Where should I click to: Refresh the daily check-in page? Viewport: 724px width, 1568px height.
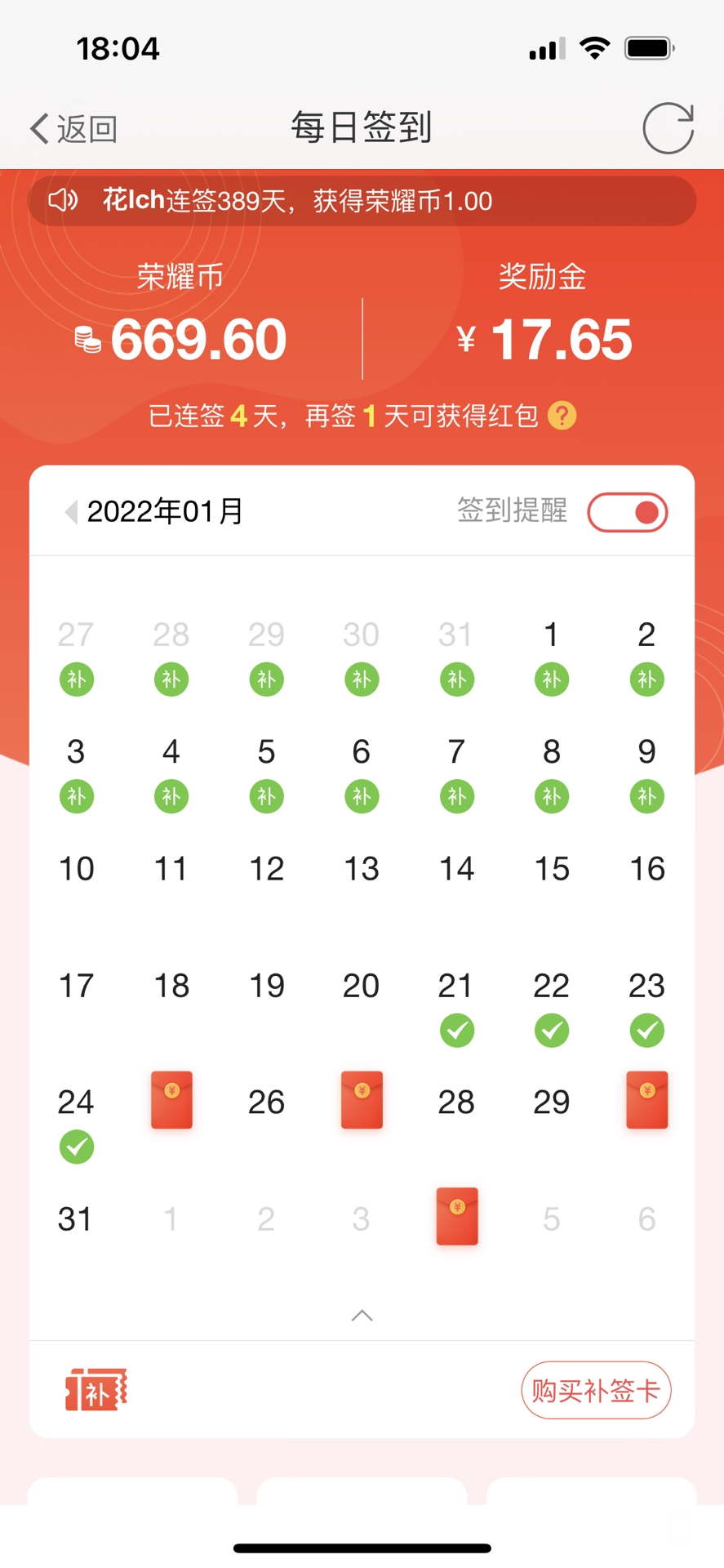point(668,128)
